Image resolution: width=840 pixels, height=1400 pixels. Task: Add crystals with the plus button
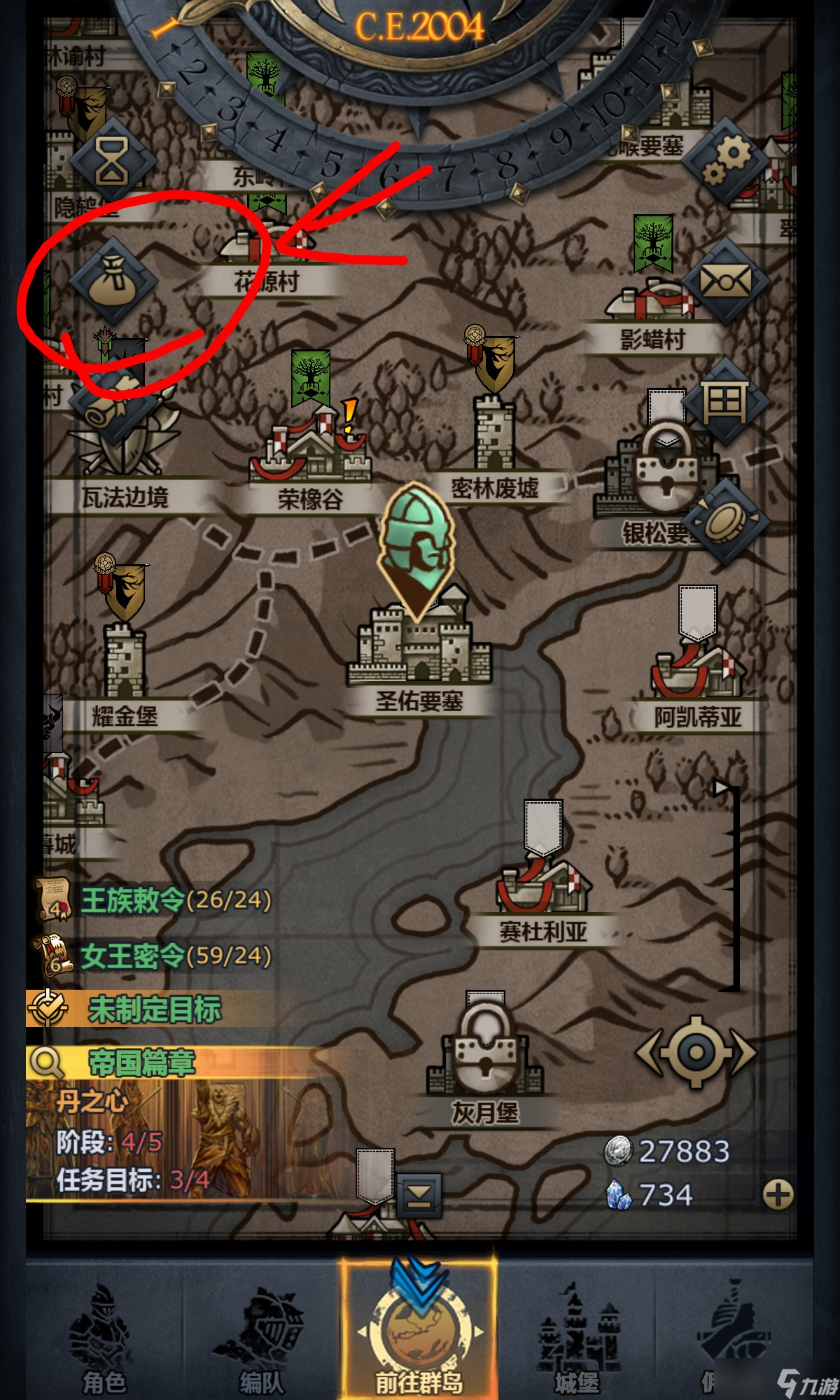point(778,1194)
